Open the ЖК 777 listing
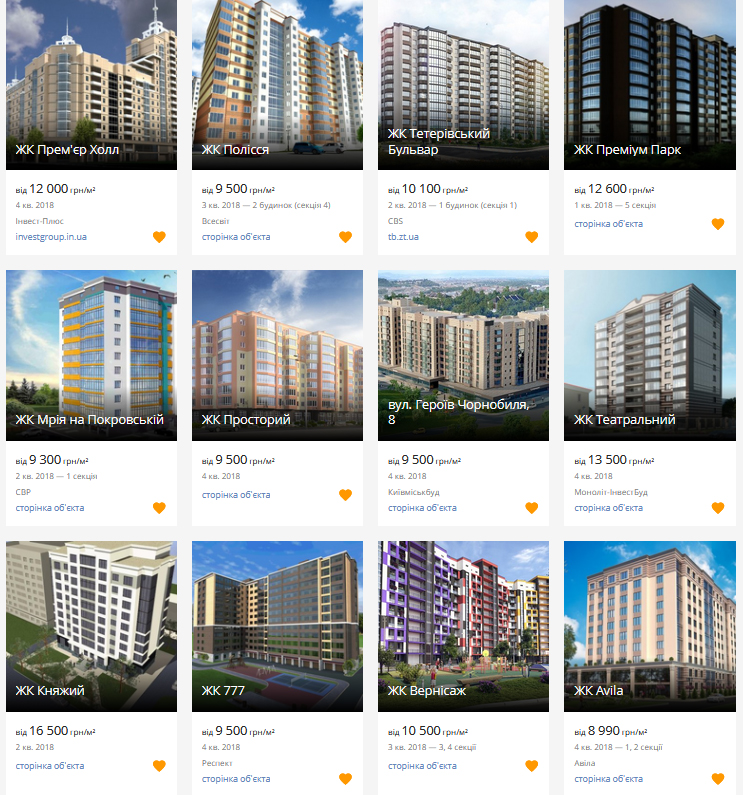The image size is (743, 795). [277, 626]
